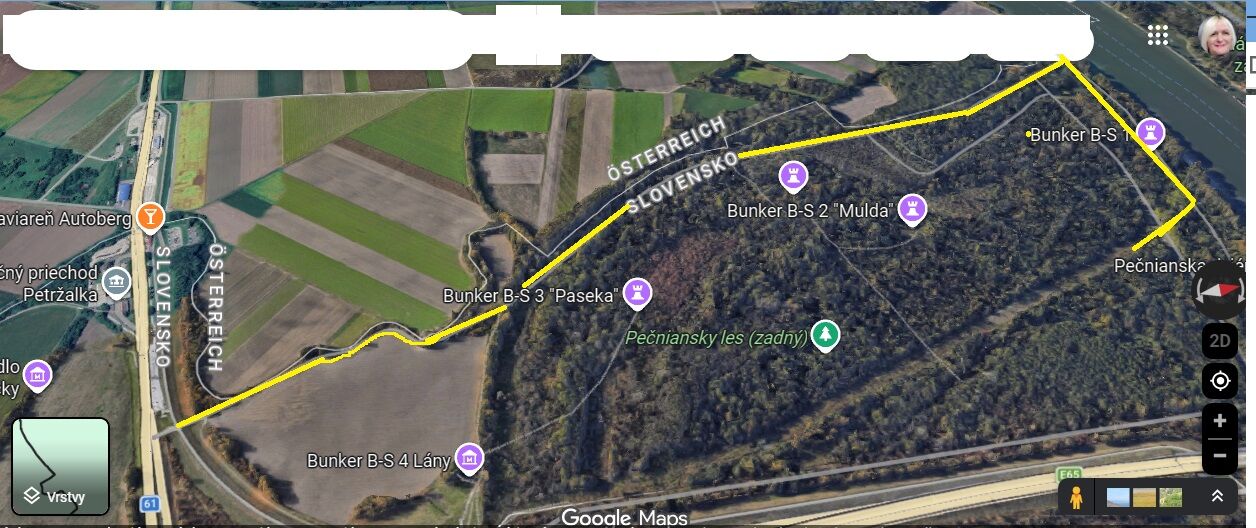Open the Google apps grid

[x=1158, y=35]
